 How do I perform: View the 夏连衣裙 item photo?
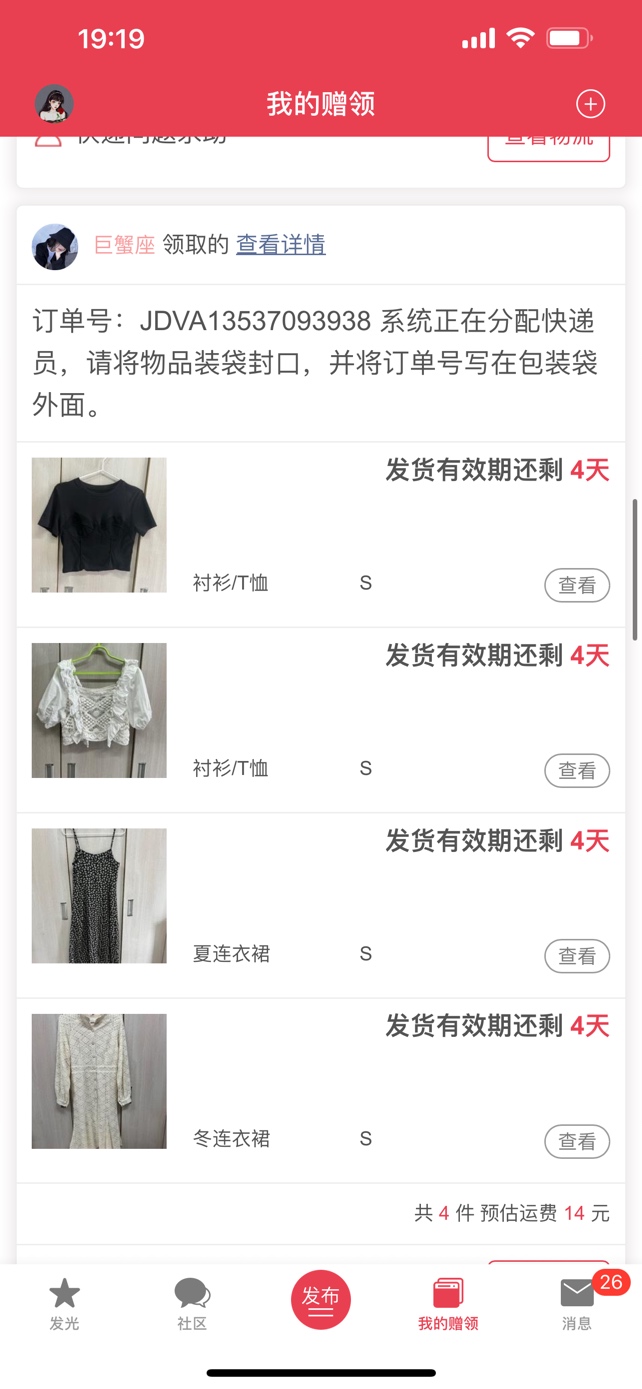[x=99, y=896]
